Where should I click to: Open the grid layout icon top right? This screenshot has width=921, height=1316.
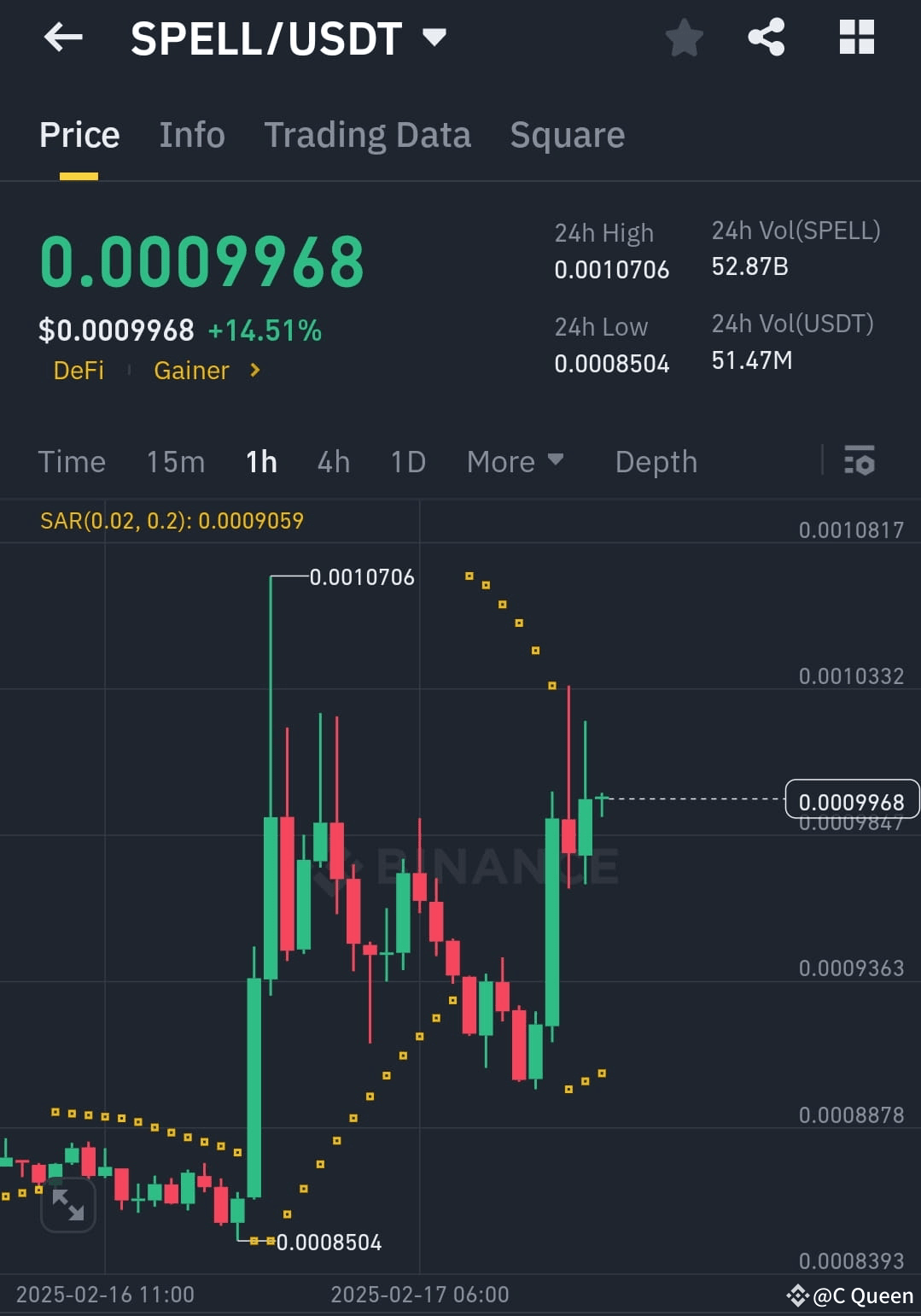tap(856, 38)
